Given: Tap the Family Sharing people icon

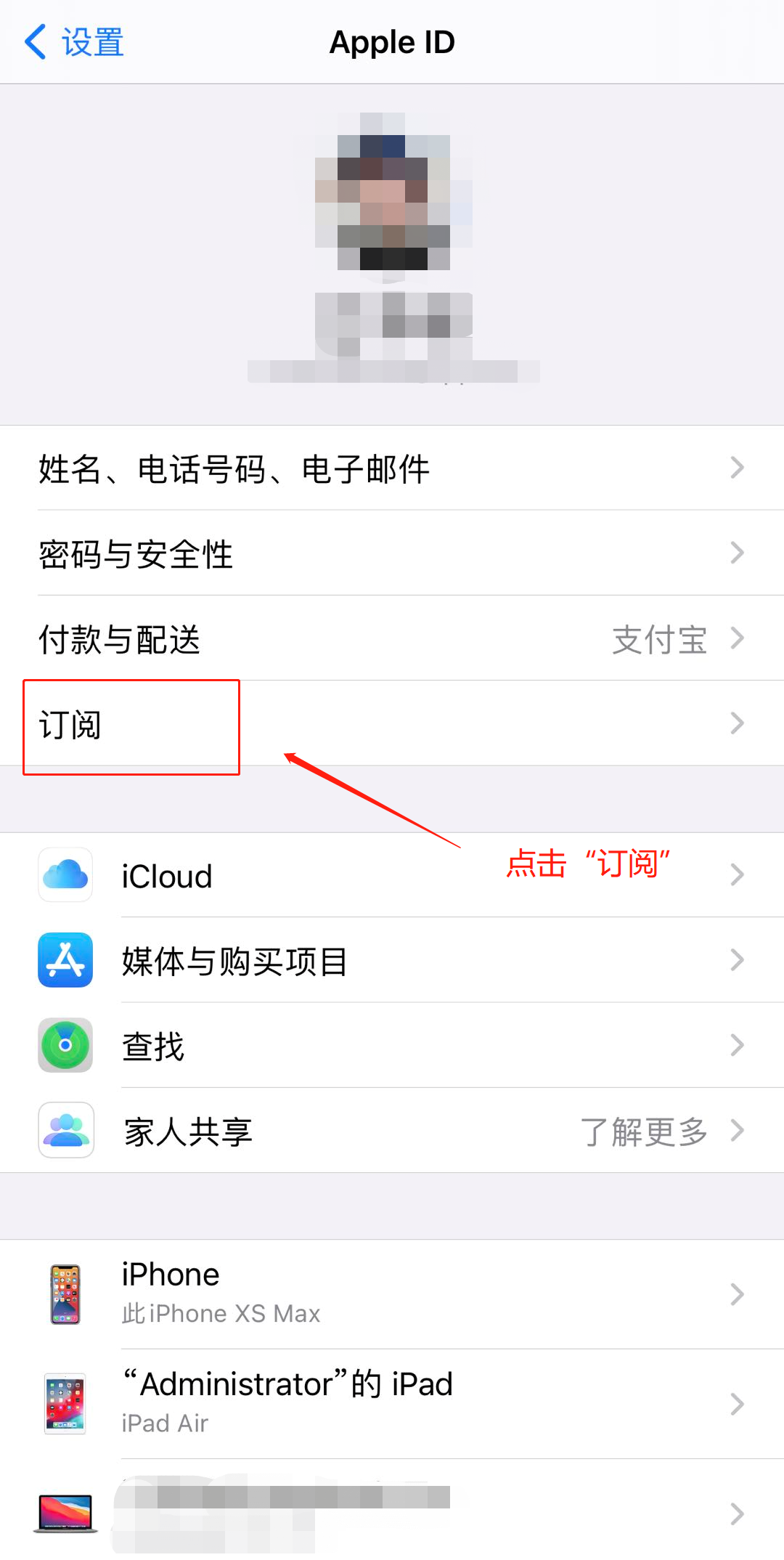Looking at the screenshot, I should point(65,1131).
